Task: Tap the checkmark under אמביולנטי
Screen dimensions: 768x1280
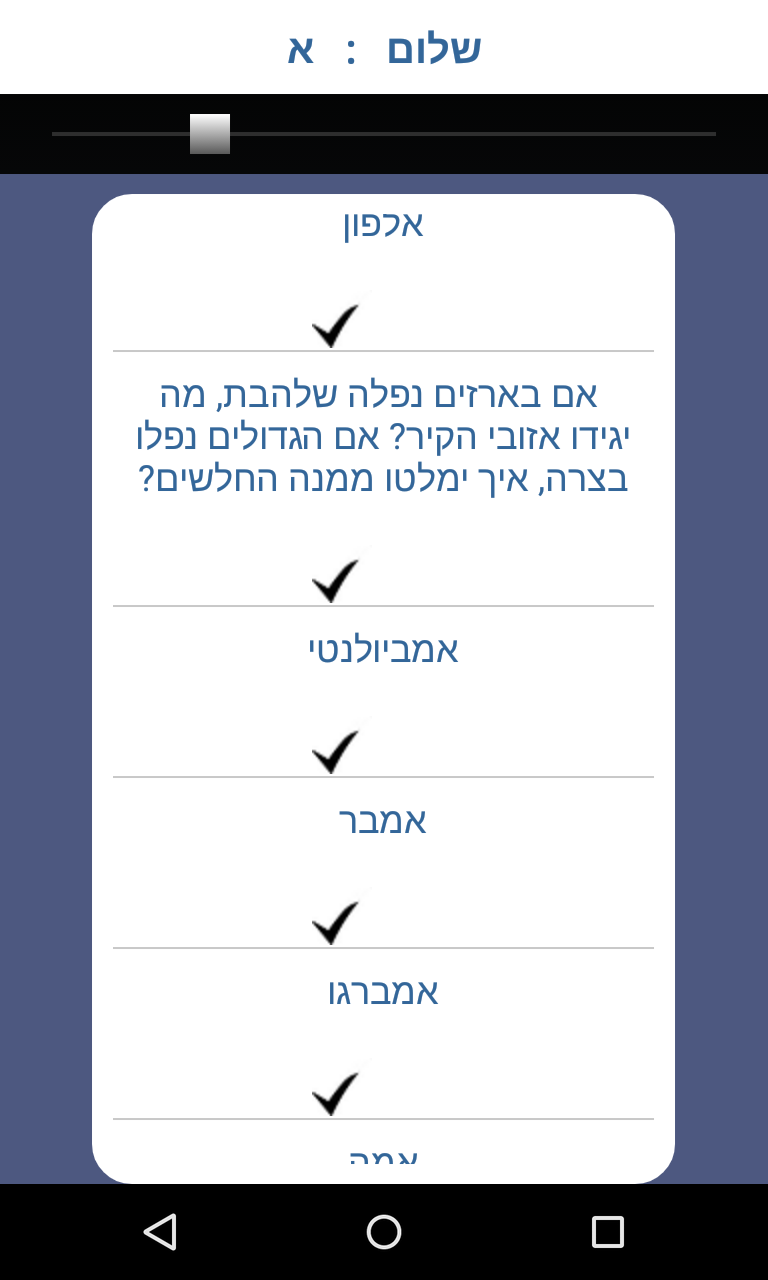Action: click(337, 748)
